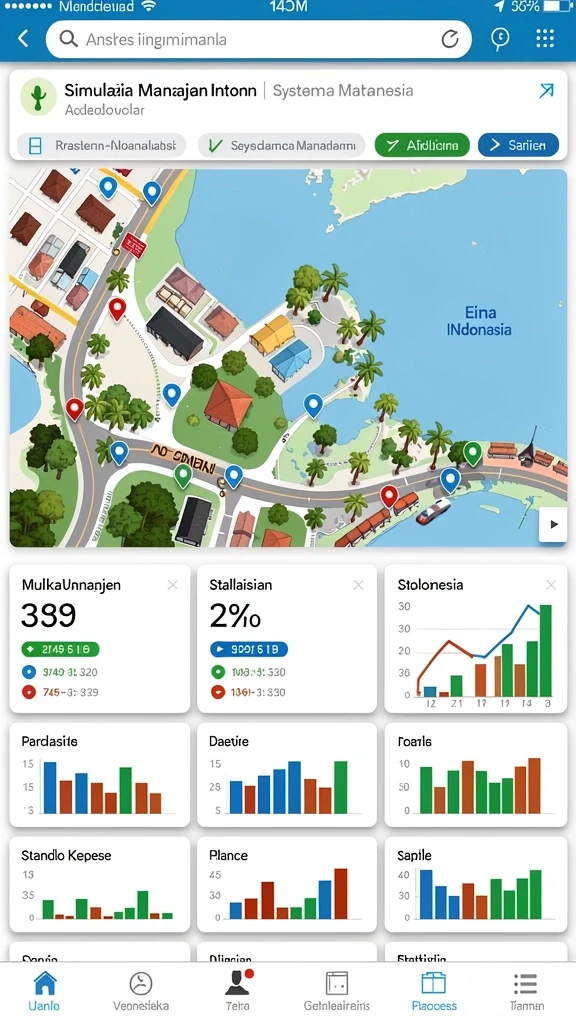Dismiss the MulkaUnnanjen card

tap(172, 585)
